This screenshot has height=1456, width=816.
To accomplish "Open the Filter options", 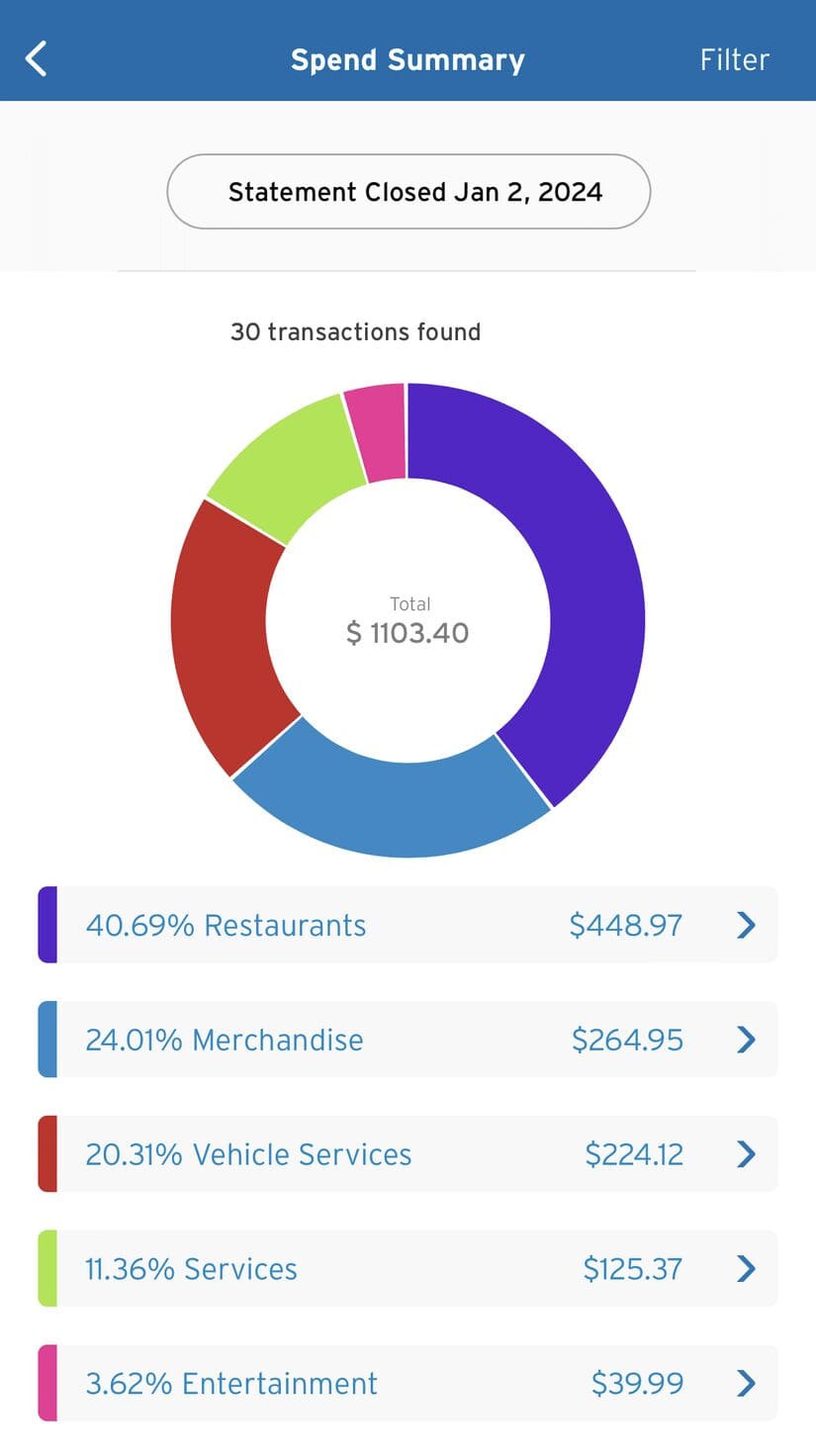I will 734,58.
